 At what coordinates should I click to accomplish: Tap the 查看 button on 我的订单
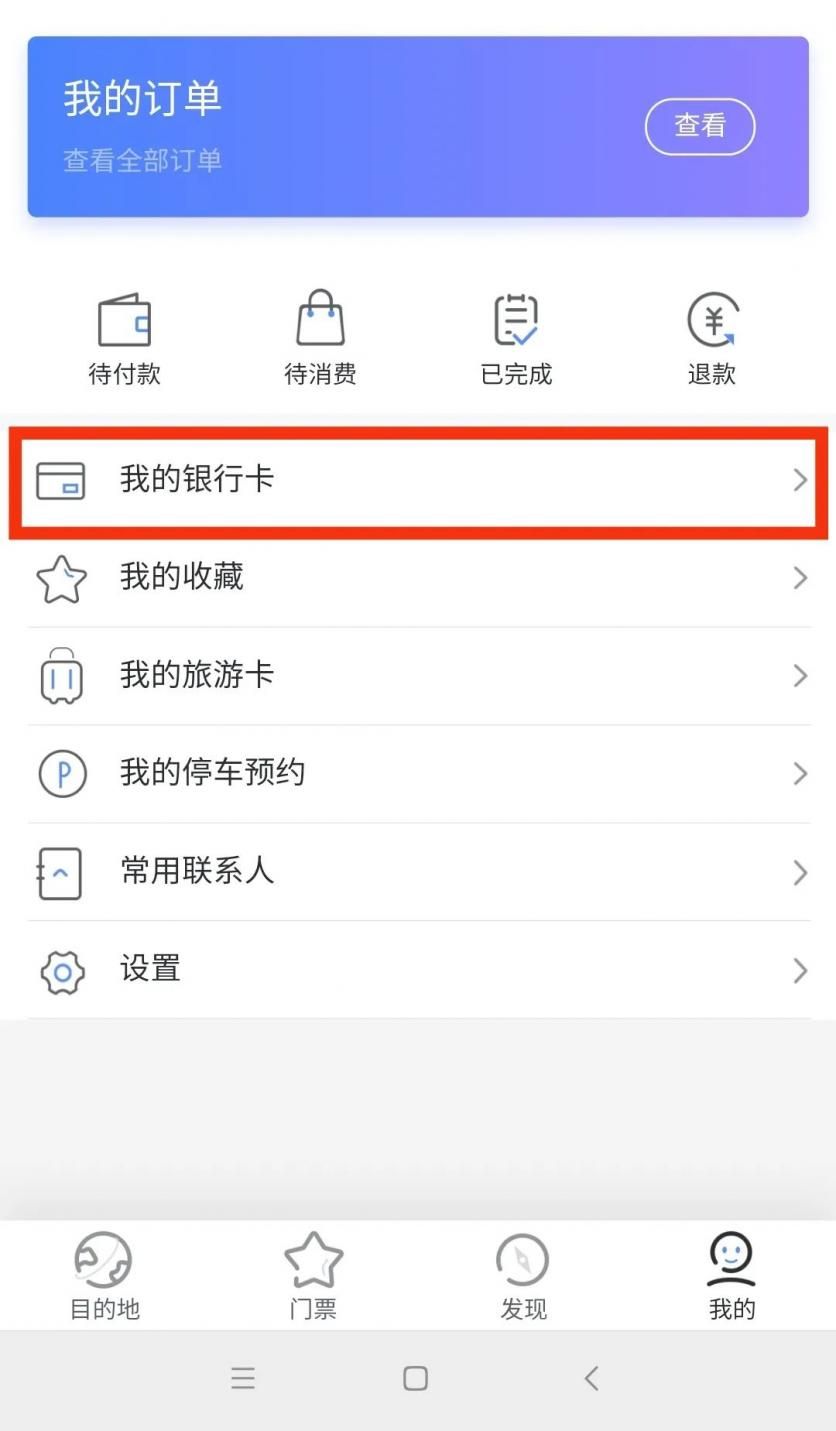pyautogui.click(x=700, y=126)
